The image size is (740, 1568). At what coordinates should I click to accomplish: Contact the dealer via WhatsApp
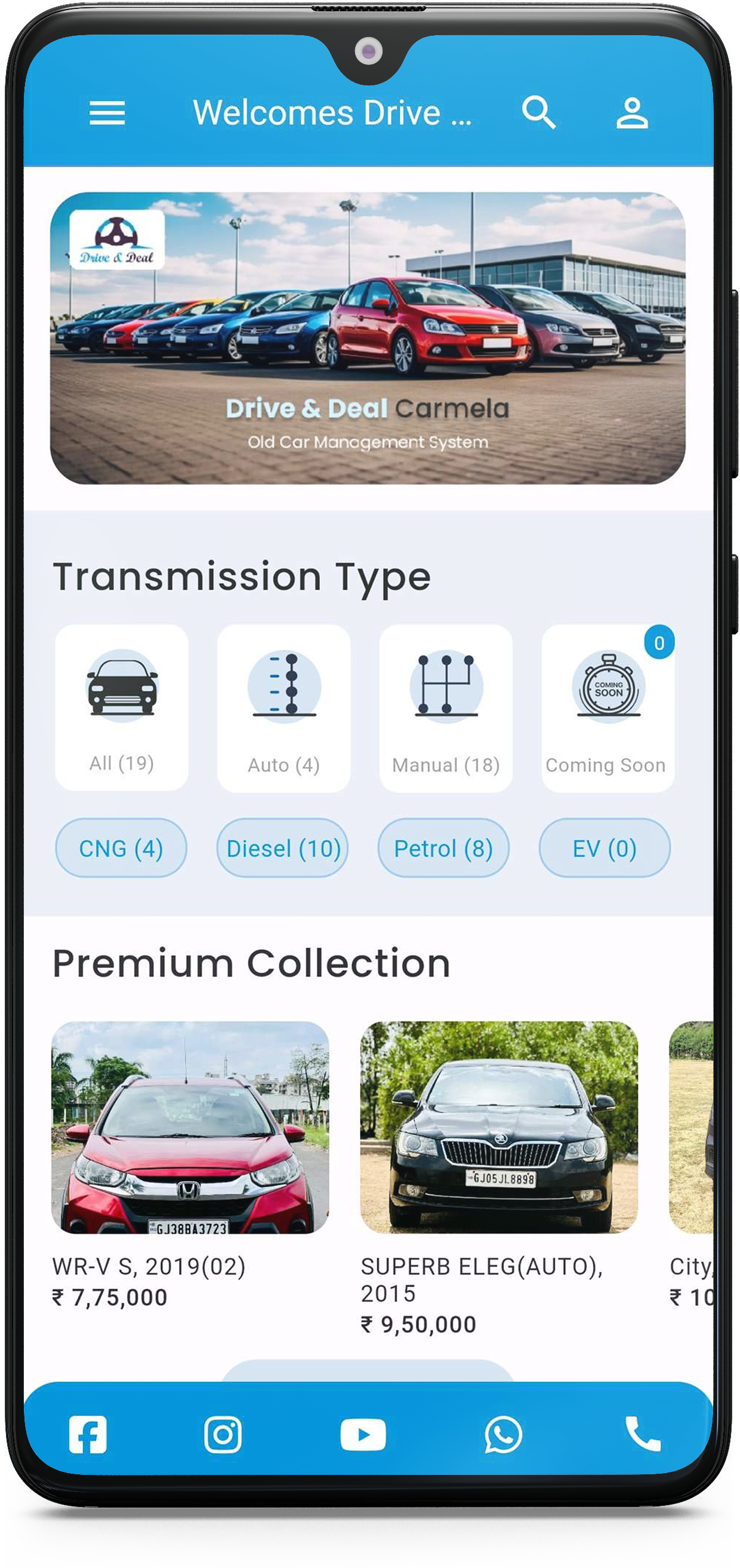(x=503, y=1435)
